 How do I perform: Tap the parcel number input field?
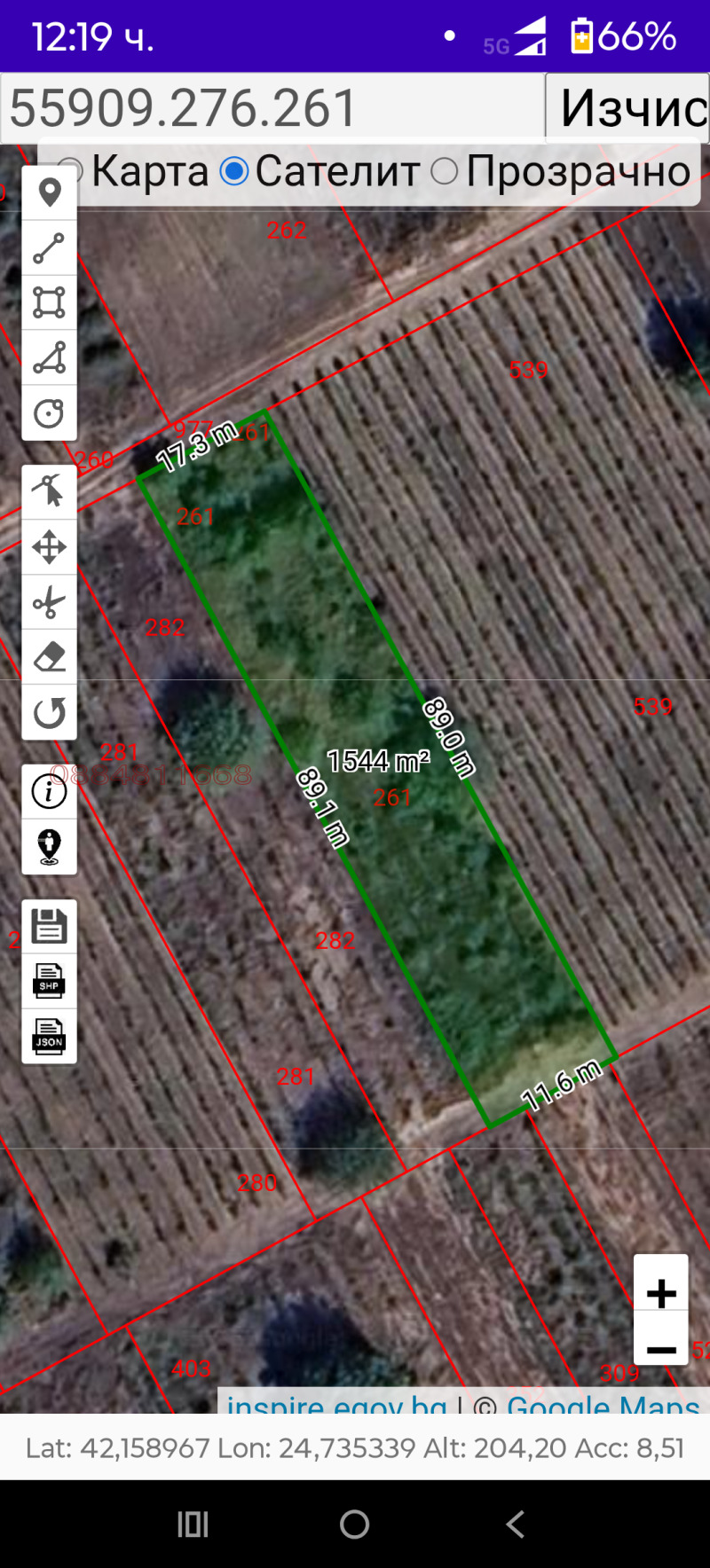pos(271,108)
